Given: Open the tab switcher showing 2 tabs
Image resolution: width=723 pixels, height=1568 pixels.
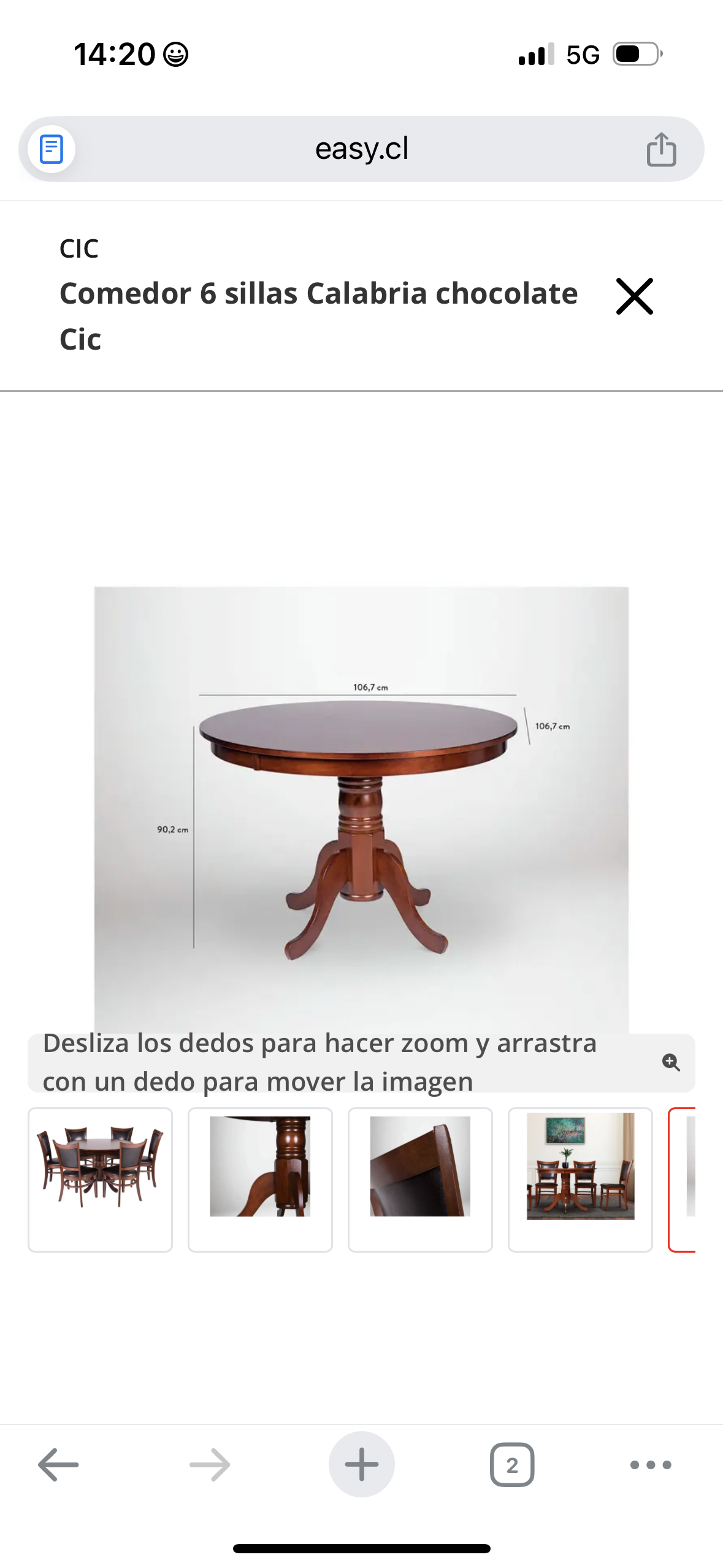Looking at the screenshot, I should pyautogui.click(x=512, y=1464).
